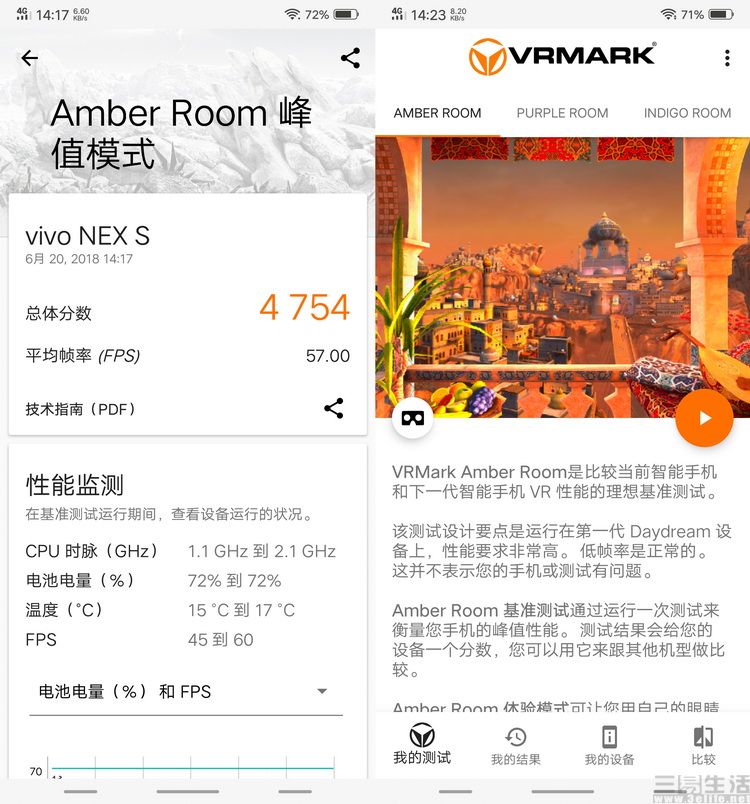
Task: Switch to the PURPLE ROOM tab
Action: (562, 113)
